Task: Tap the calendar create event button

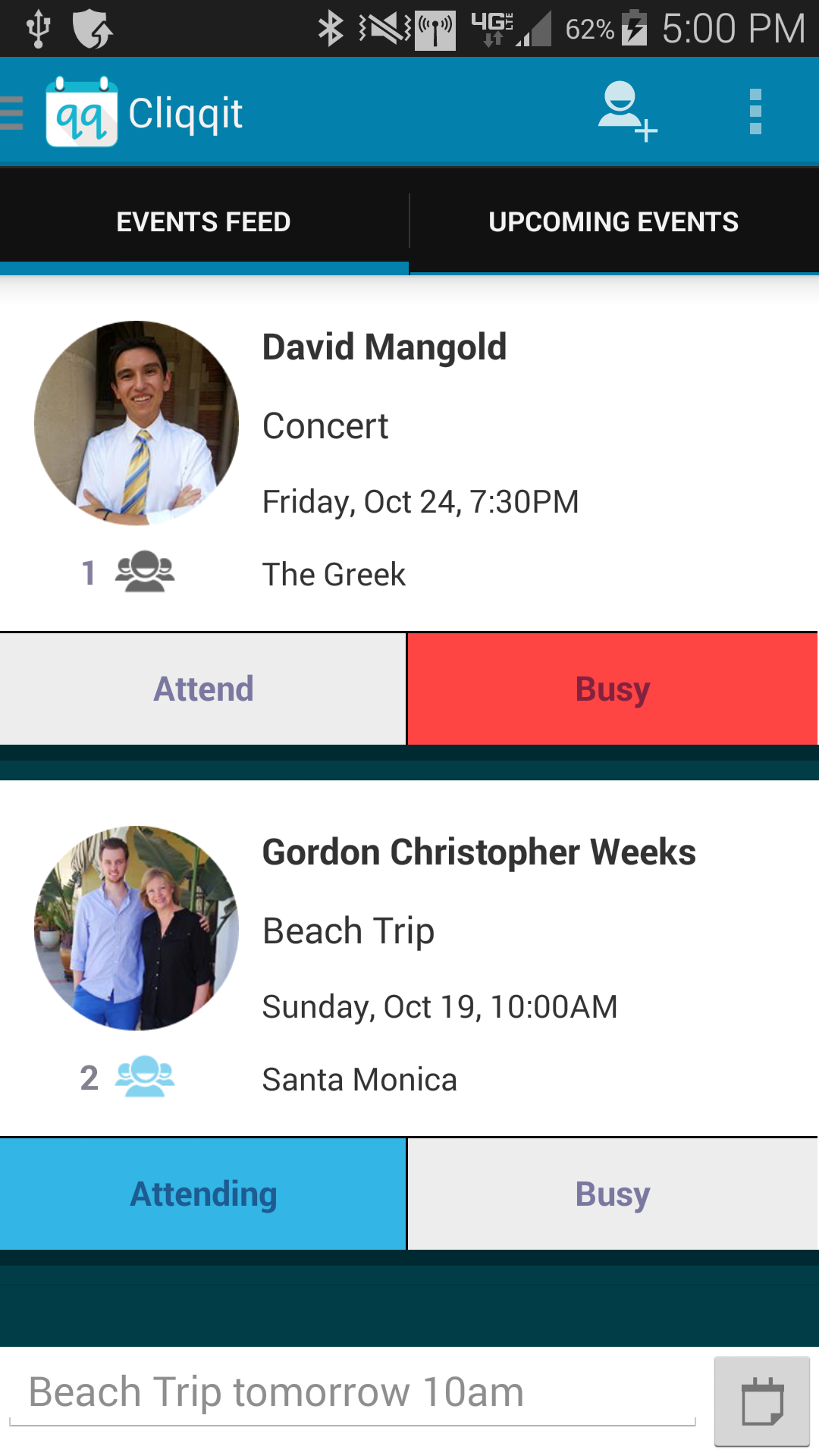Action: 761,1401
